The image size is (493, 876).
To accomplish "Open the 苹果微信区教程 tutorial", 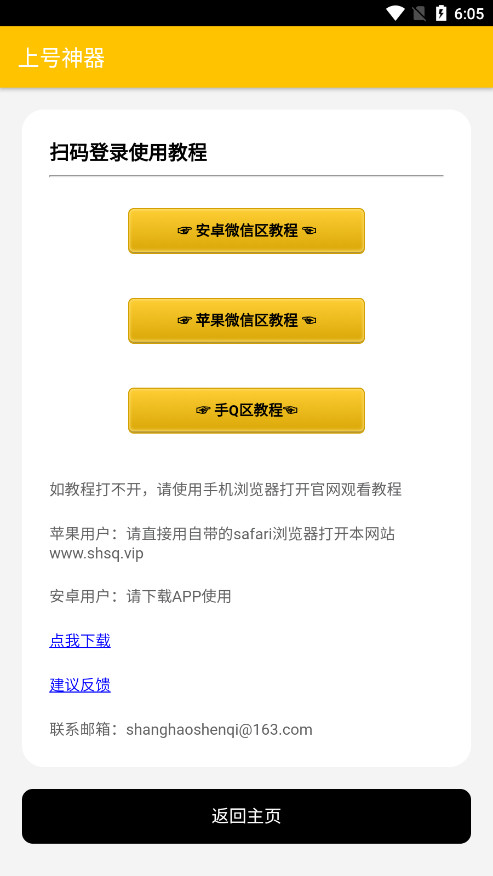I will point(246,321).
